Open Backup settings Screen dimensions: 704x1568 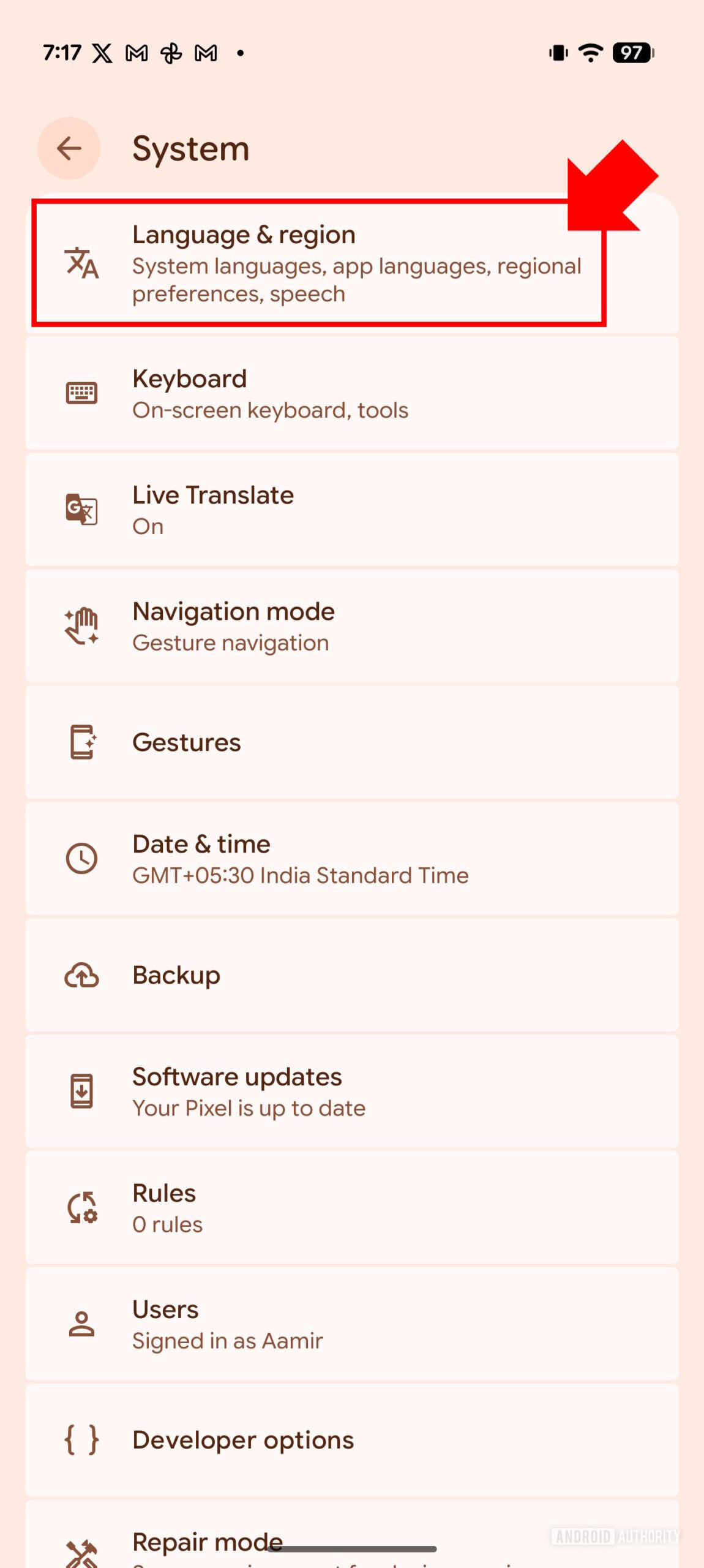click(x=351, y=975)
